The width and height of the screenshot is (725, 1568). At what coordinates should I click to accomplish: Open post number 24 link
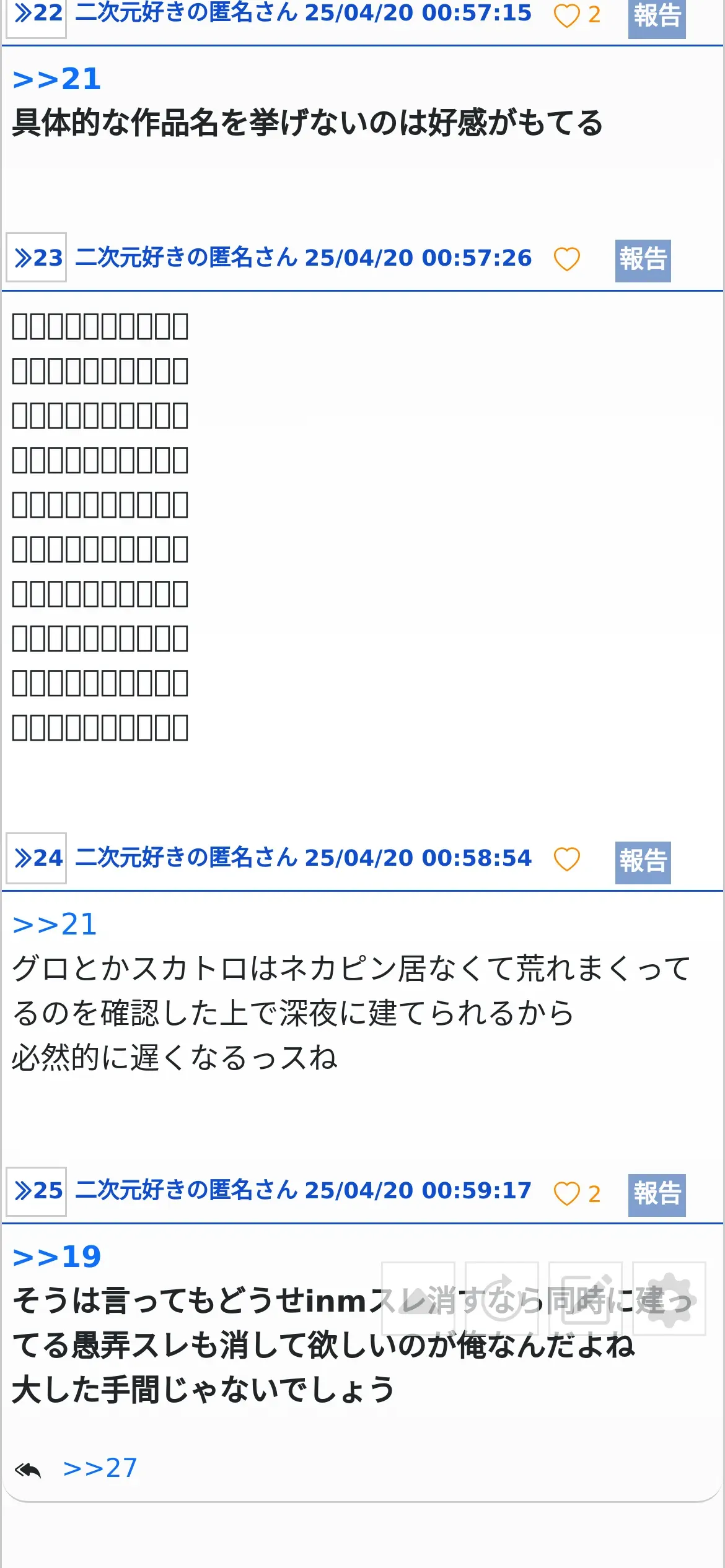point(37,858)
